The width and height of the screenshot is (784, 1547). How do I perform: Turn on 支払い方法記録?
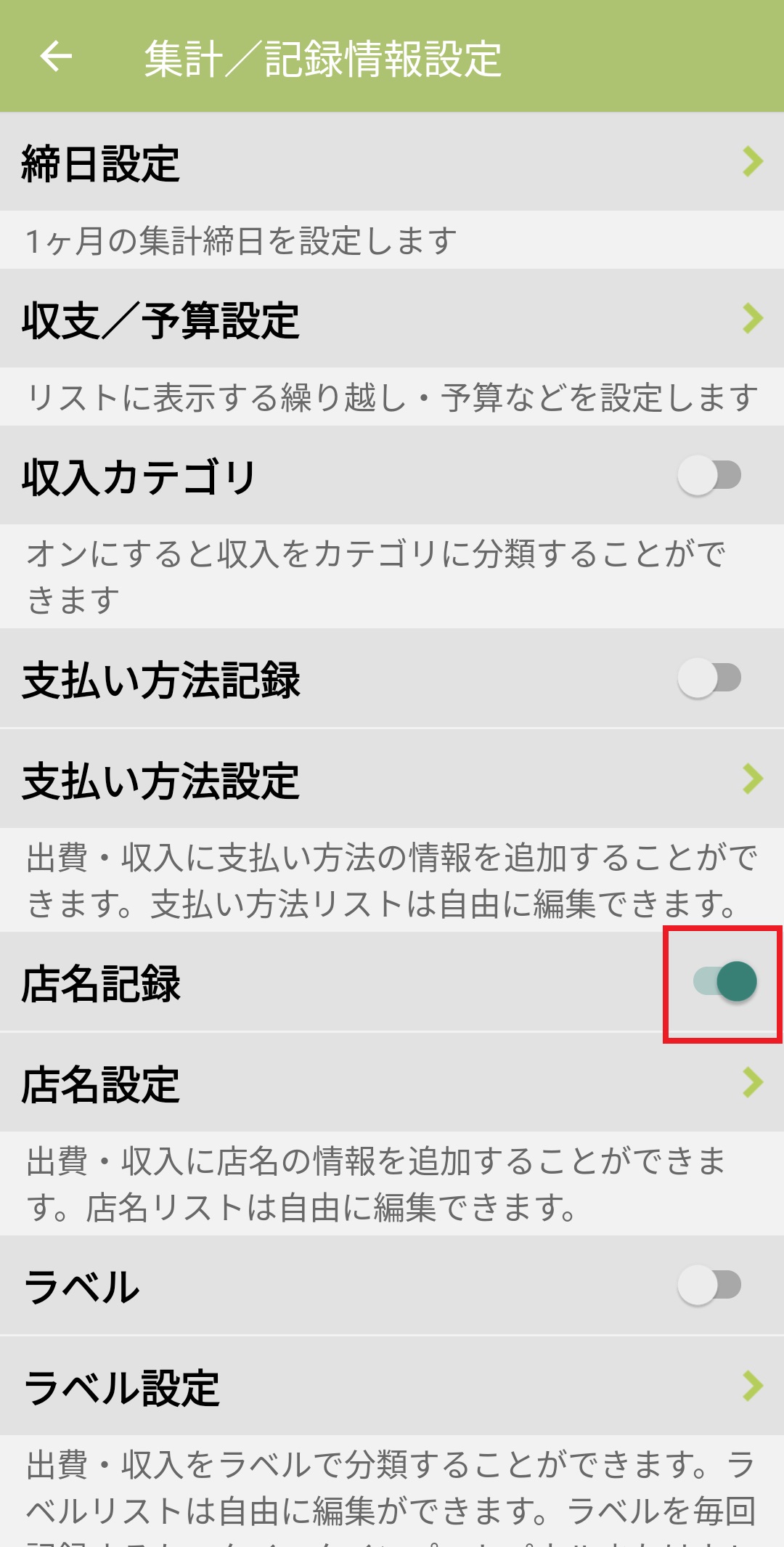tap(709, 678)
